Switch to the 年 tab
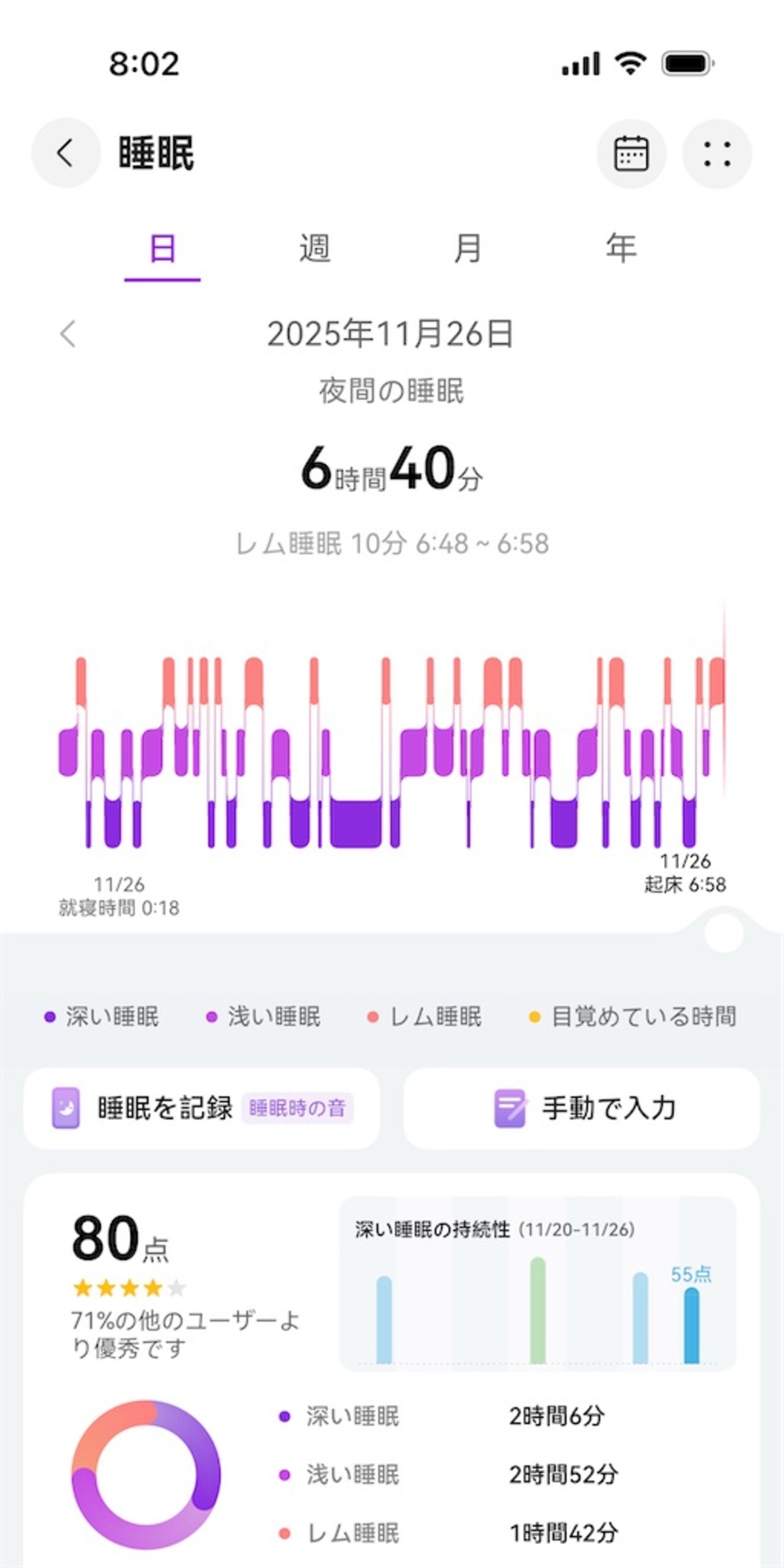784x1568 pixels. 620,248
